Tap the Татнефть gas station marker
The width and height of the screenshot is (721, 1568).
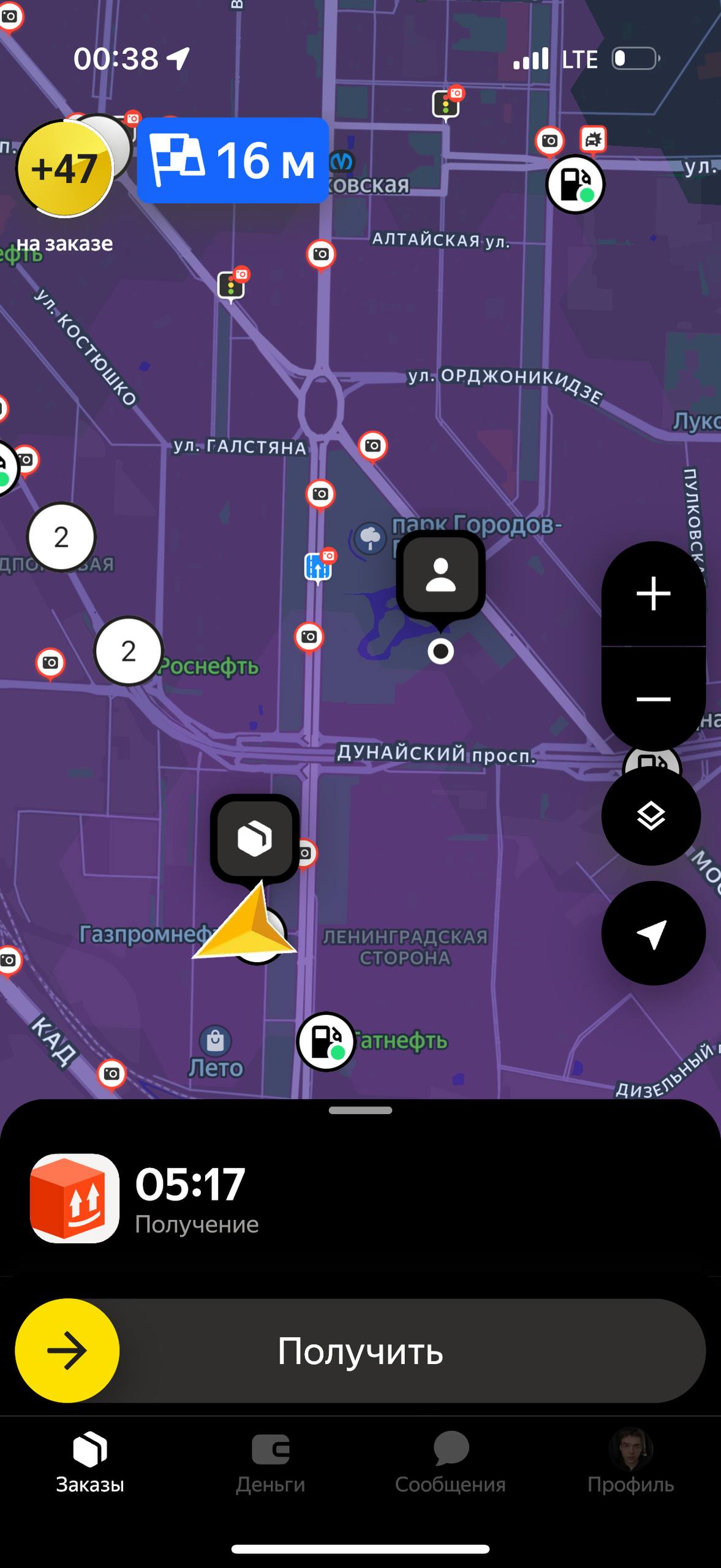327,1041
